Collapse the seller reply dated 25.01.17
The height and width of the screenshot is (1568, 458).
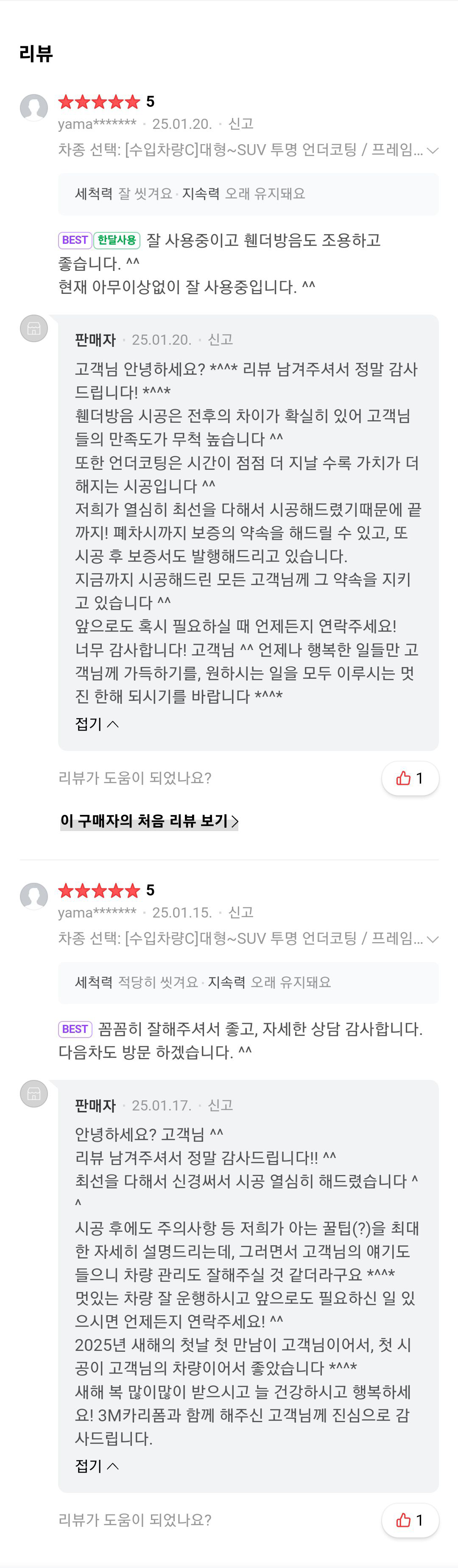pyautogui.click(x=96, y=1466)
